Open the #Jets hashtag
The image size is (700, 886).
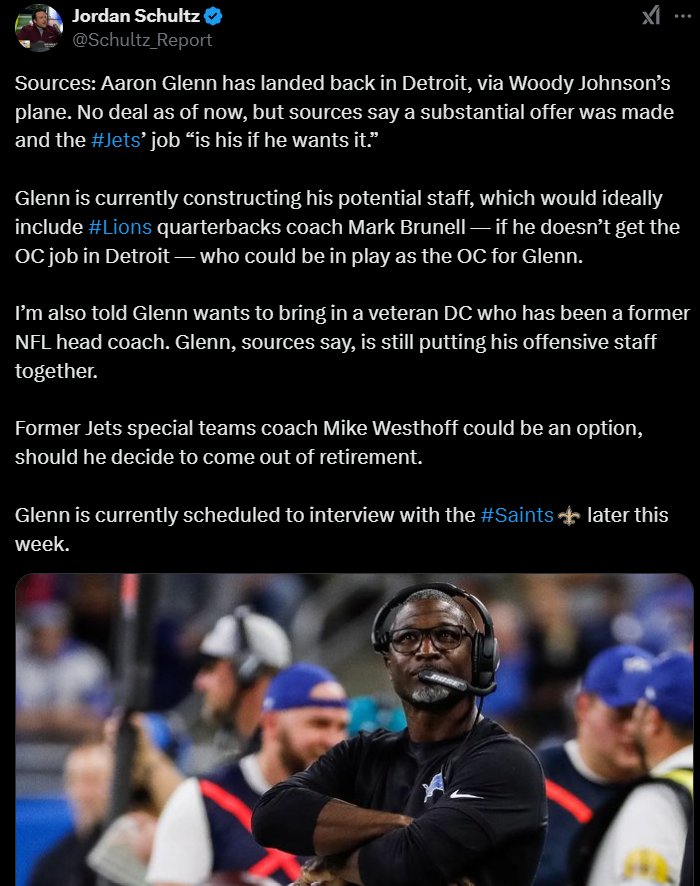113,141
